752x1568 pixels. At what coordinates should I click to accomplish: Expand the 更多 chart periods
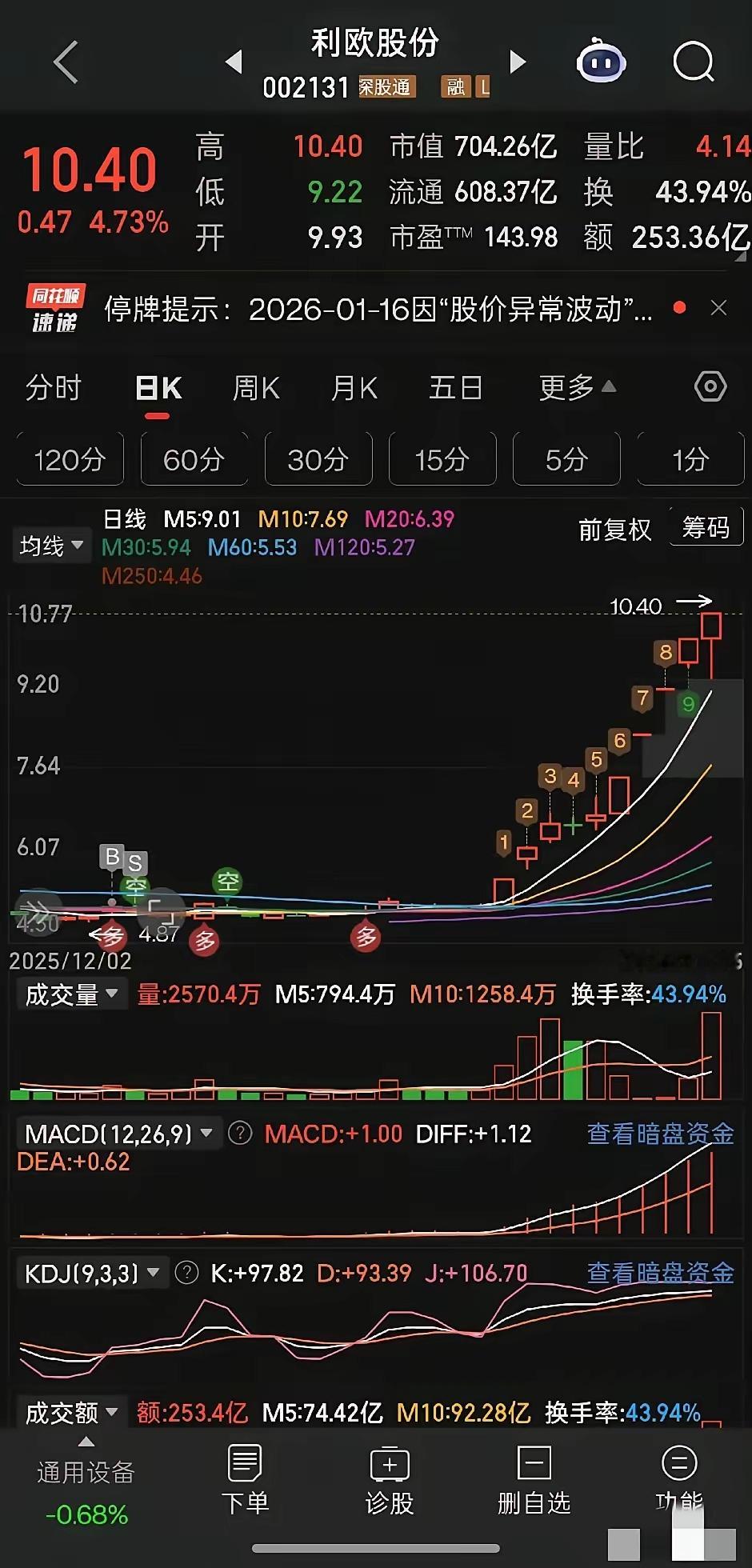(x=577, y=388)
